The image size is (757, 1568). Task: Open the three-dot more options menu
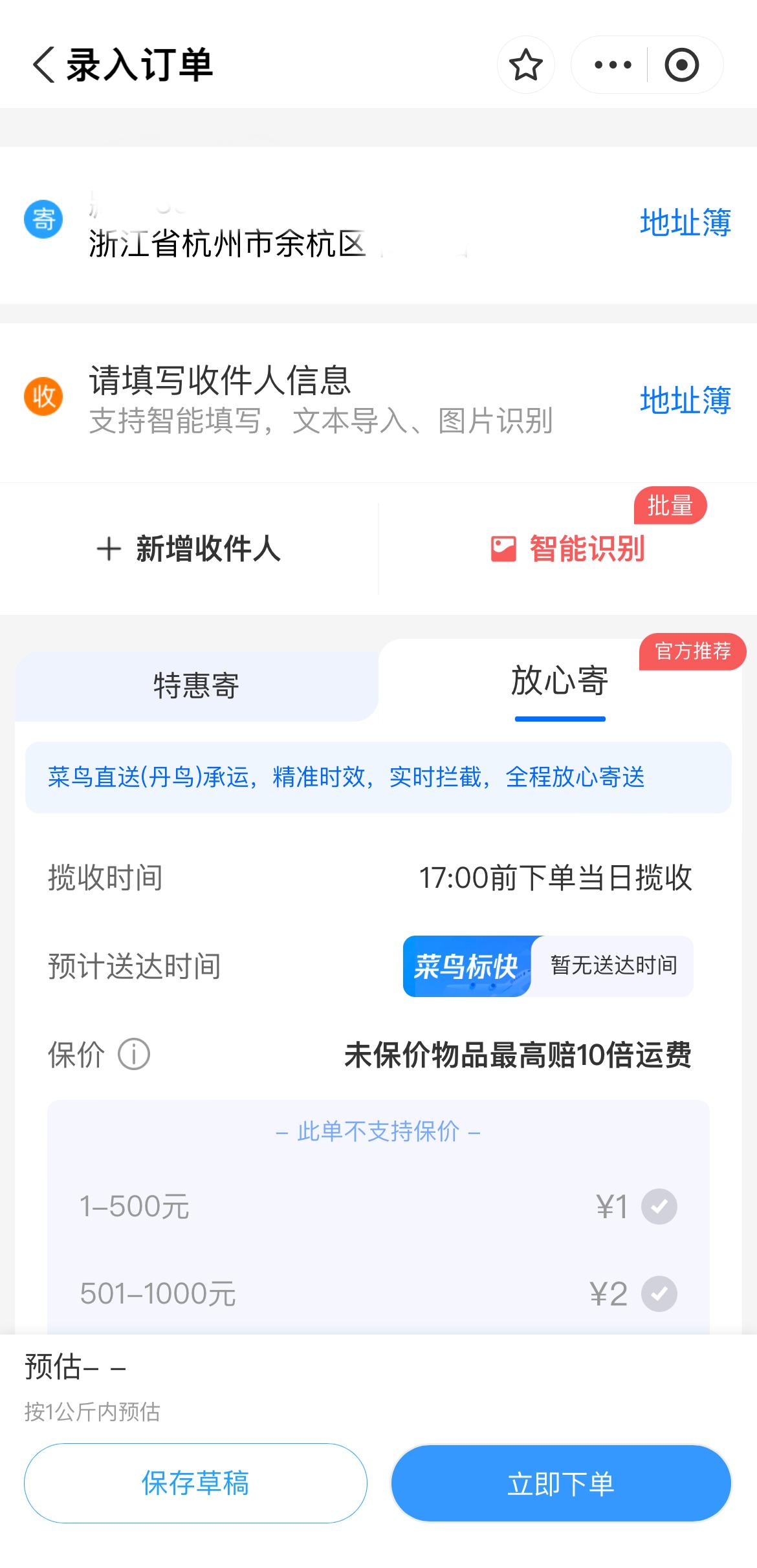(613, 65)
